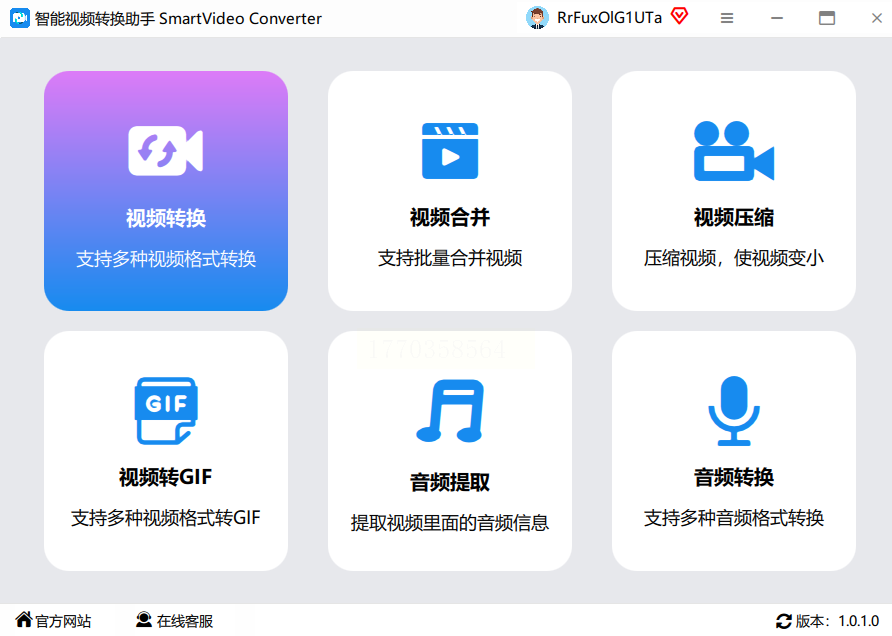892x636 pixels.
Task: Open the 视频转换 video conversion card
Action: tap(166, 191)
